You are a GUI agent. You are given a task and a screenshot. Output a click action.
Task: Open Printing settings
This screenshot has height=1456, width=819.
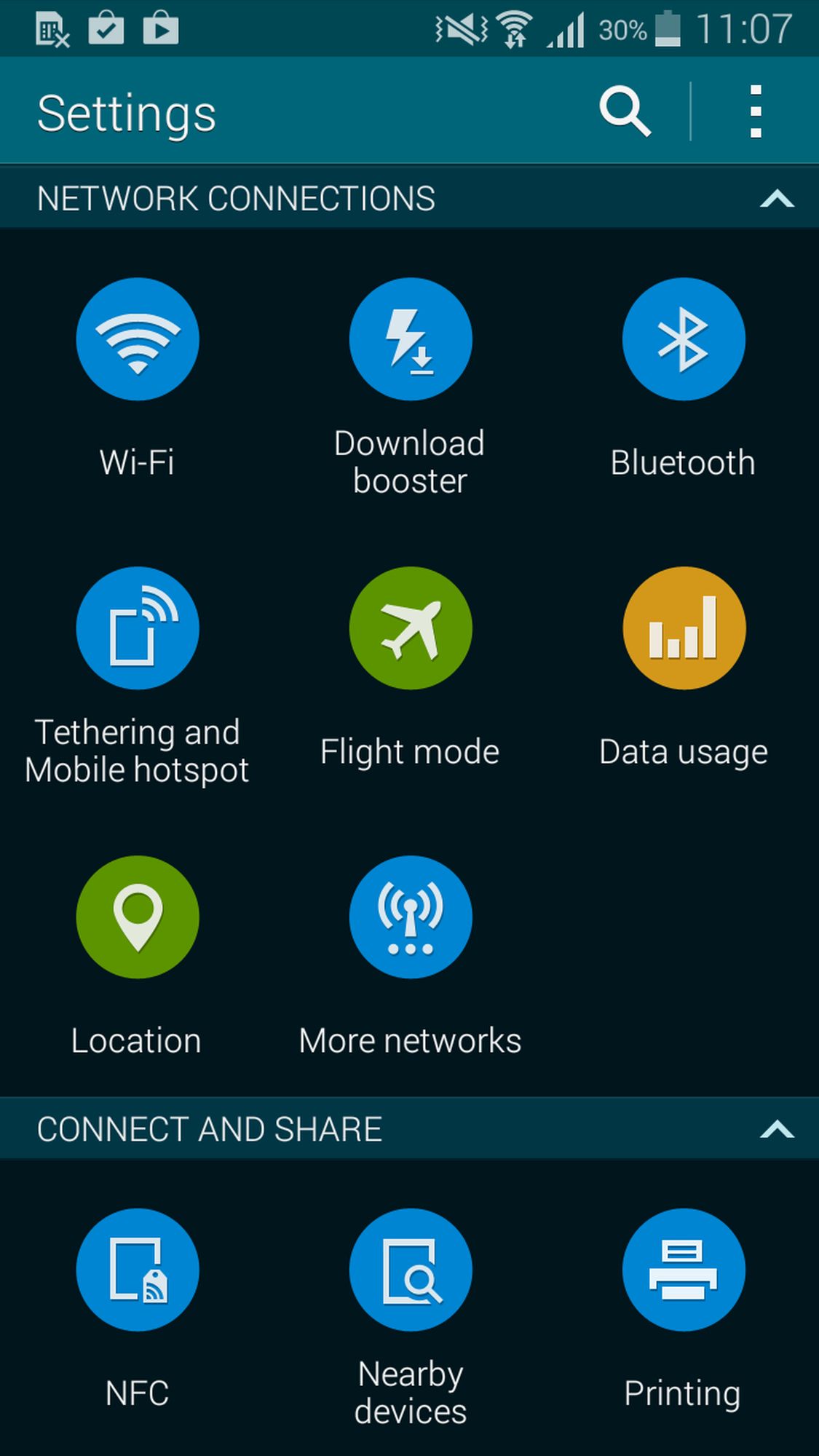click(683, 1270)
